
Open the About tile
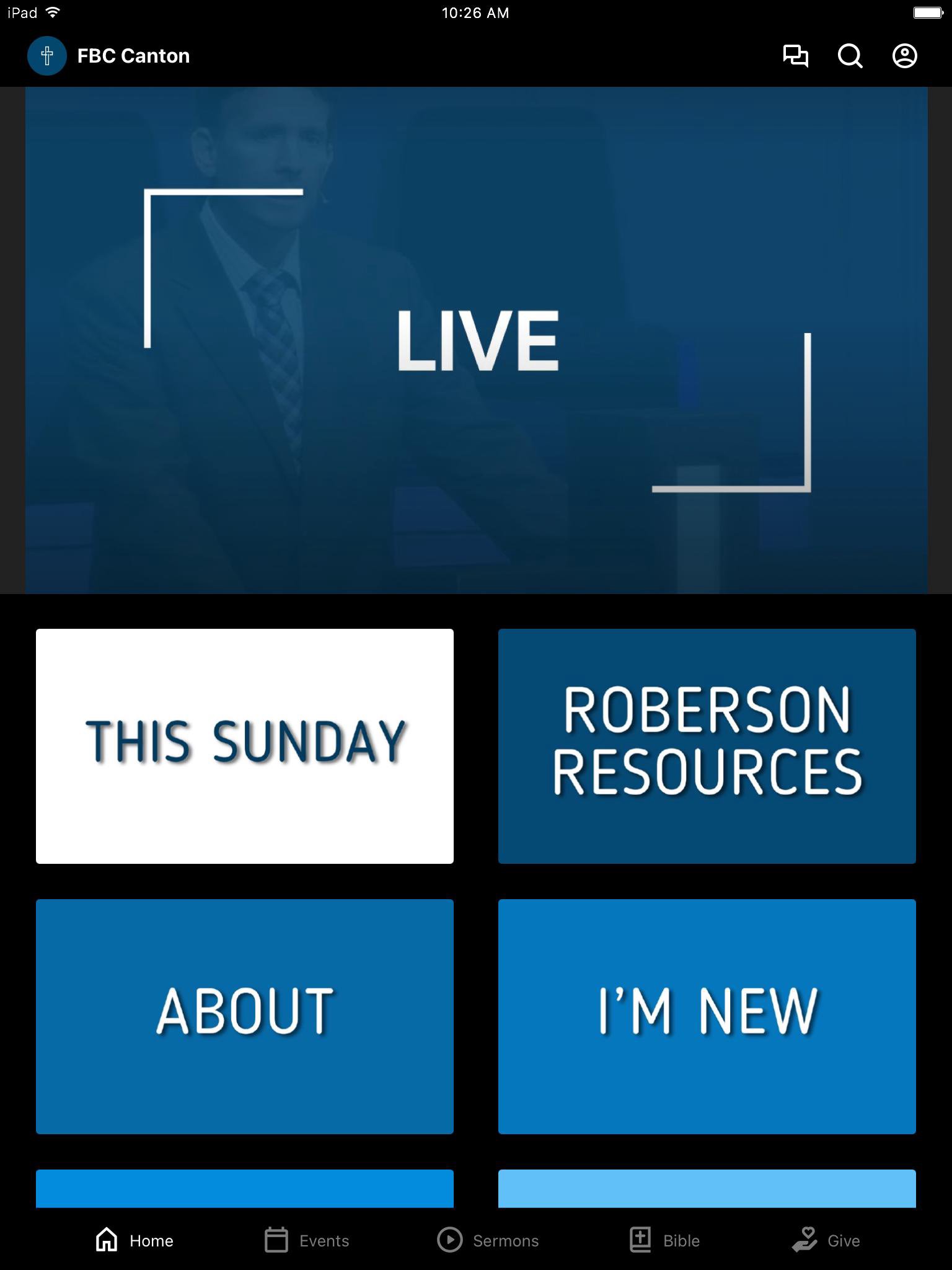pos(245,1016)
